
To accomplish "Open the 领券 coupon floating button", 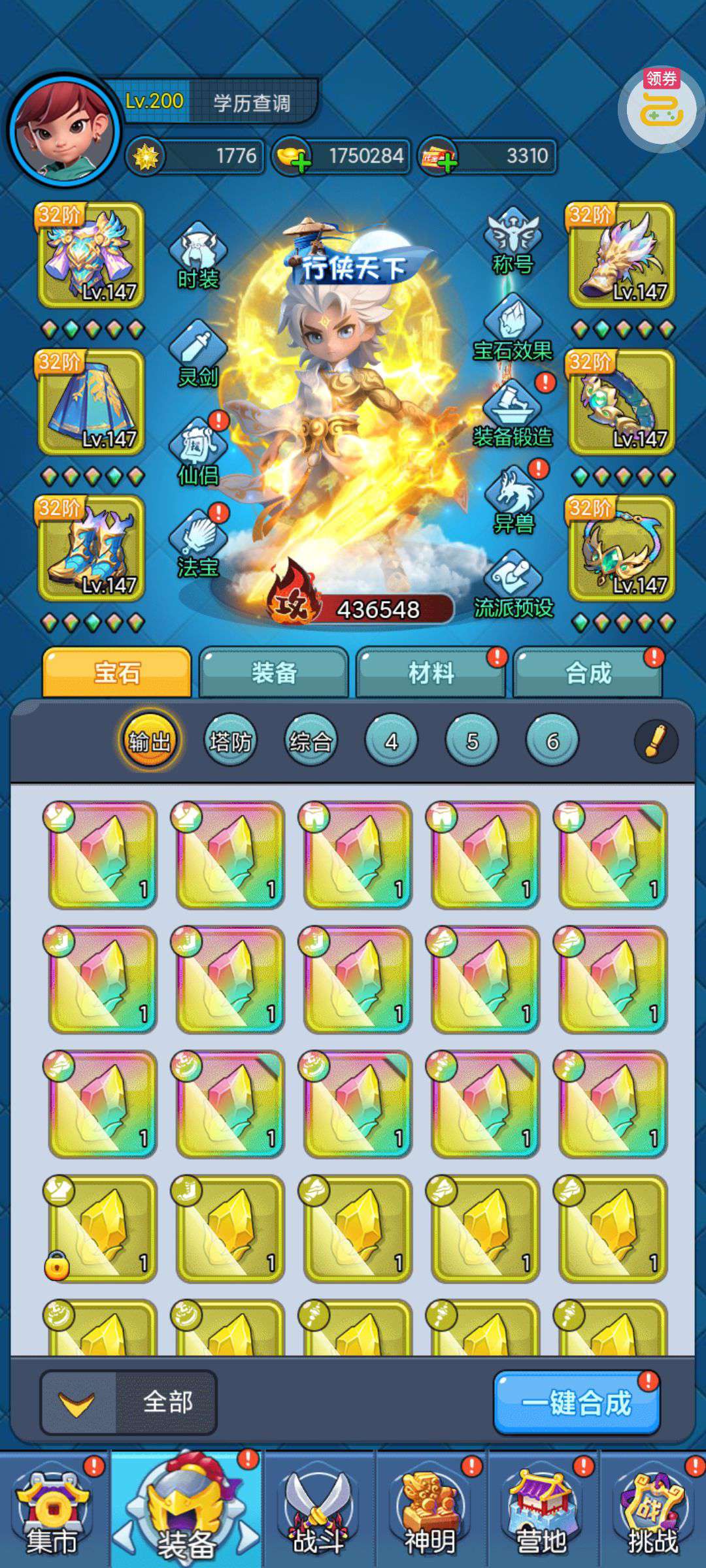I will (x=661, y=106).
